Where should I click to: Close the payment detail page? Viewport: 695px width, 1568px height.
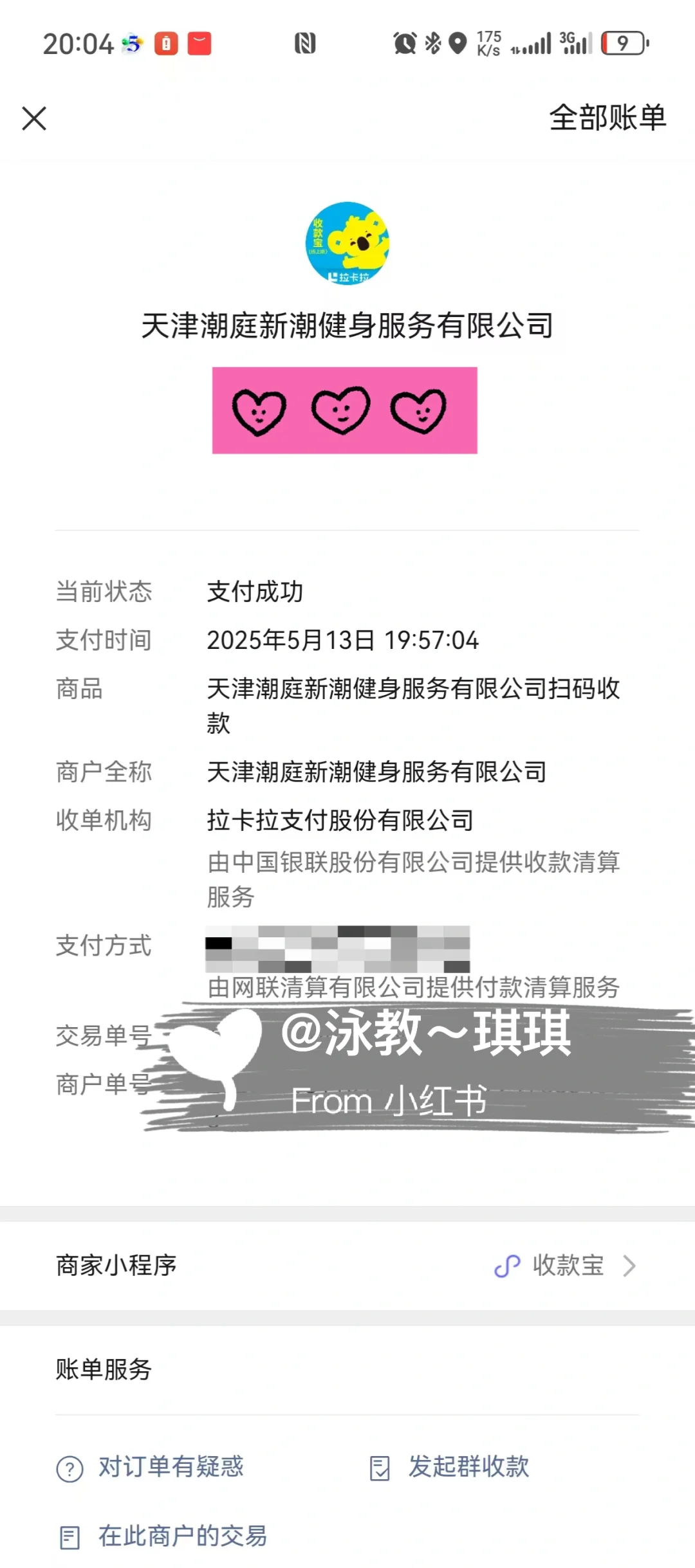(x=34, y=118)
